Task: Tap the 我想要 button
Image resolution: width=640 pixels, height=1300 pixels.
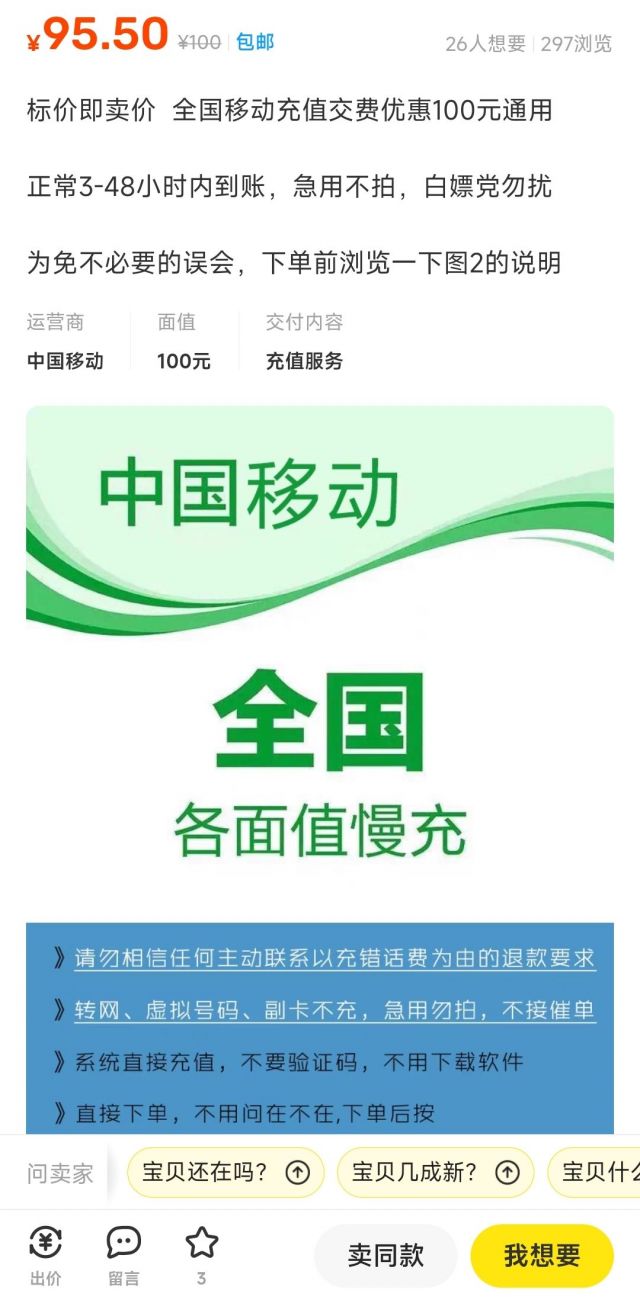Action: click(542, 1255)
